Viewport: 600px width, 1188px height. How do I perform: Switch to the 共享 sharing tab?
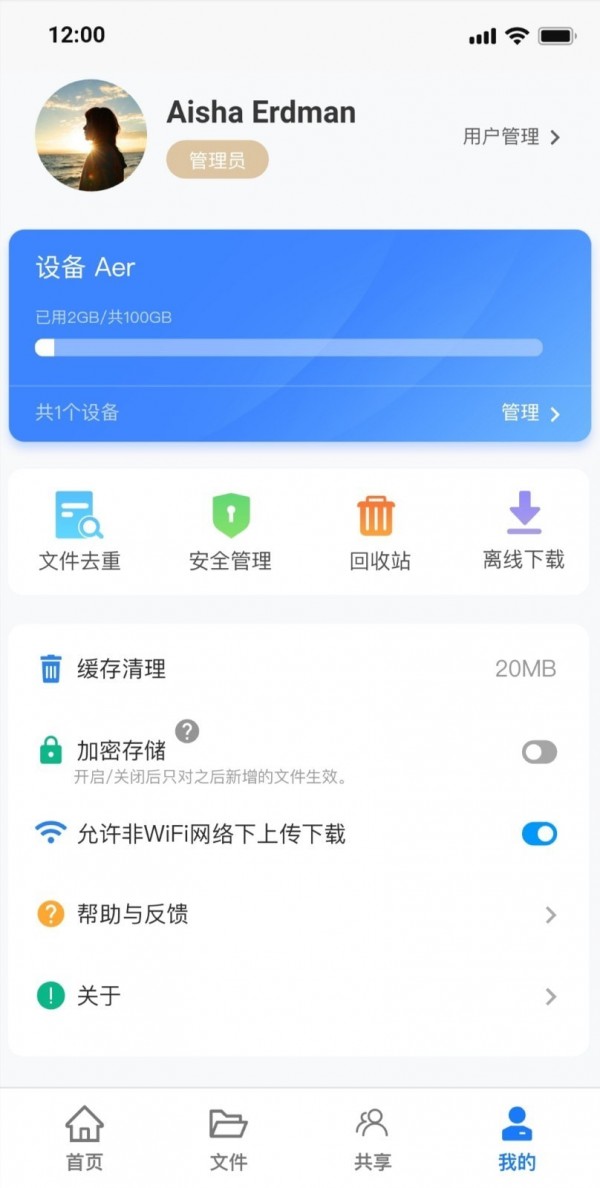point(372,1138)
